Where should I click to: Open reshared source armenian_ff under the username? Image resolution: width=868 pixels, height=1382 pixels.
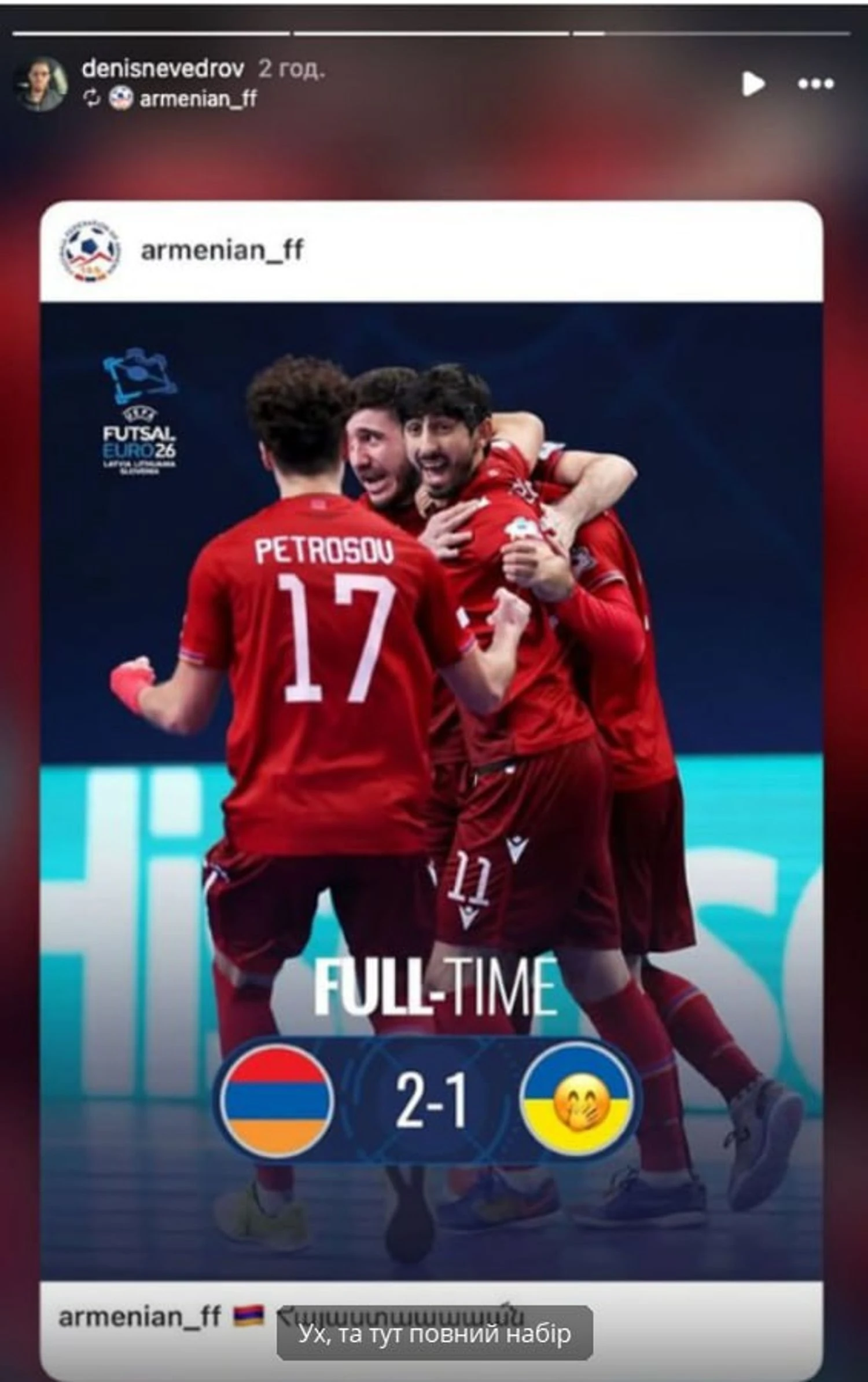(197, 99)
